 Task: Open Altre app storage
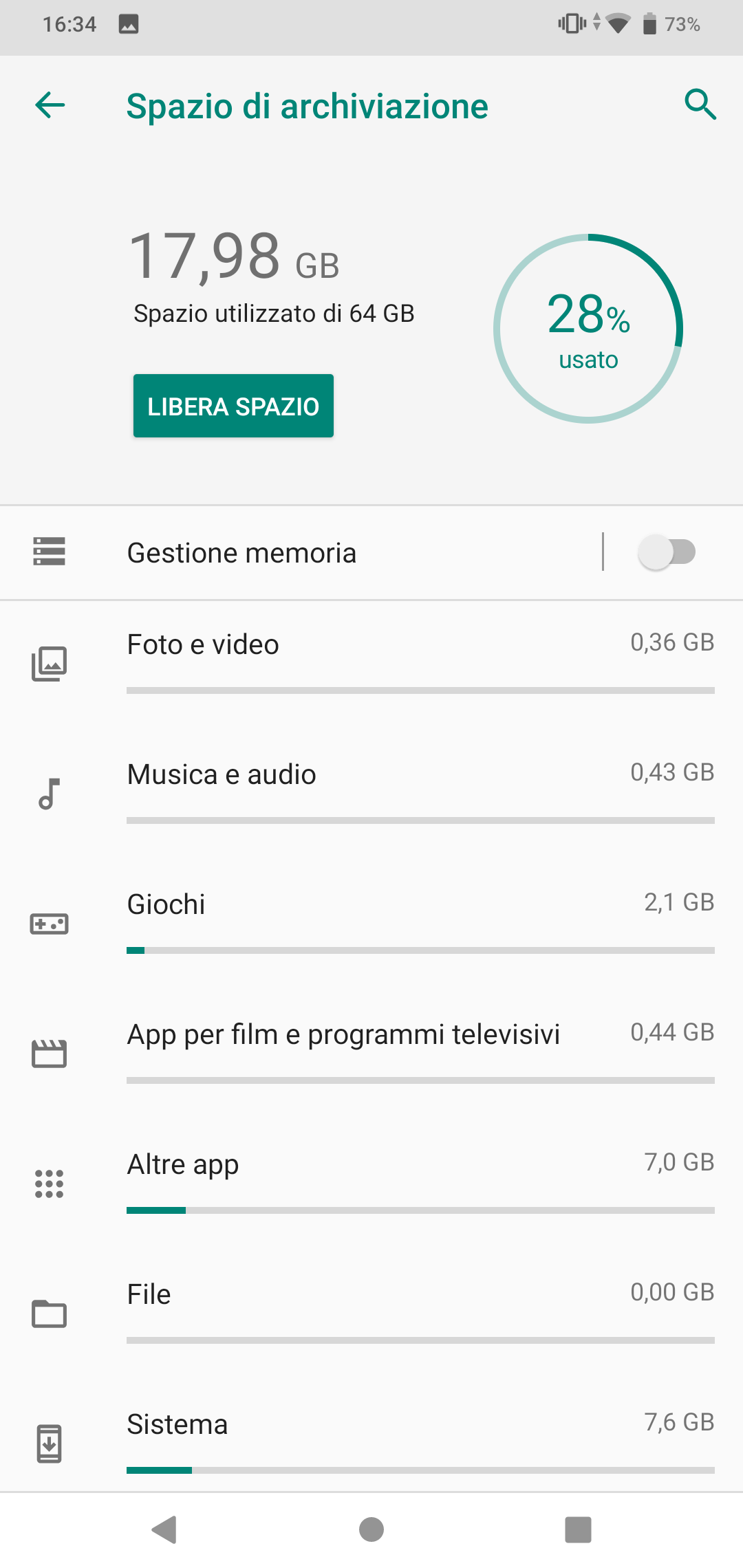[371, 1184]
